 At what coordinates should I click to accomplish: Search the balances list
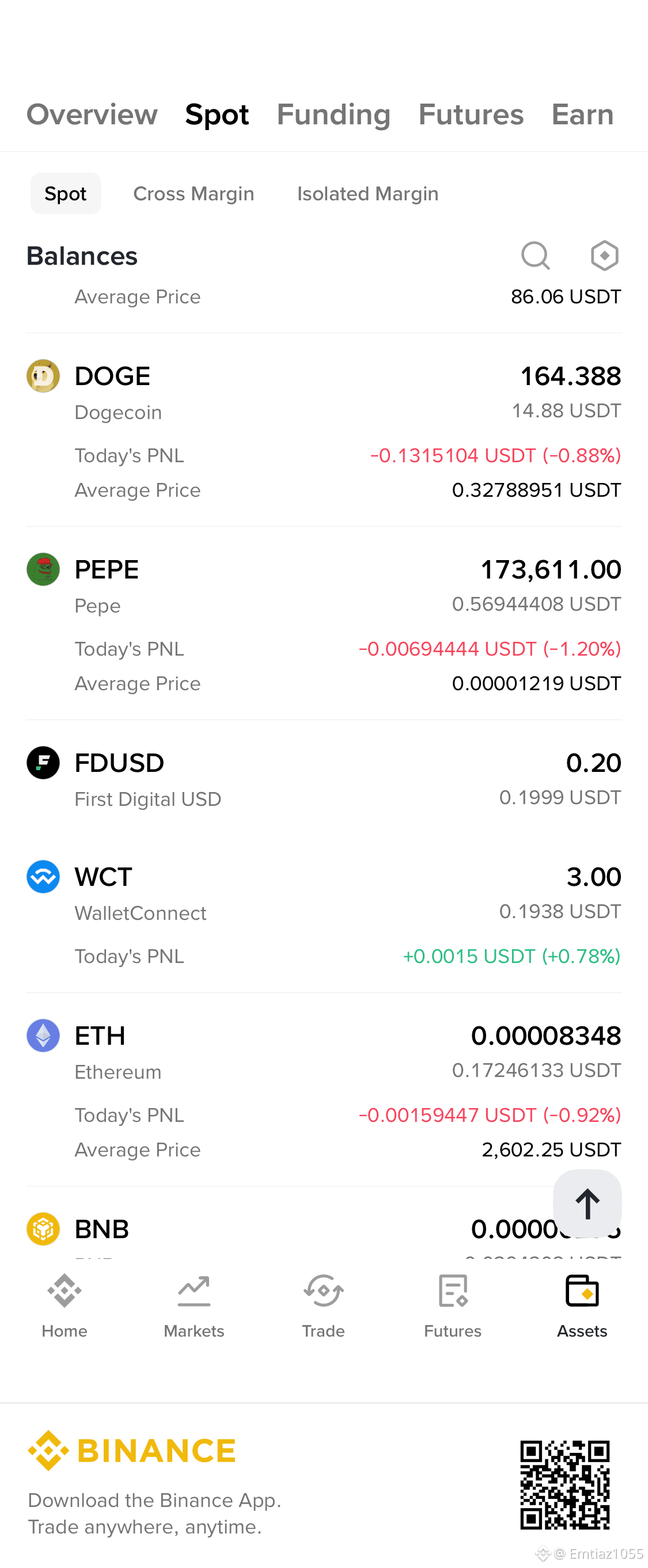(535, 256)
